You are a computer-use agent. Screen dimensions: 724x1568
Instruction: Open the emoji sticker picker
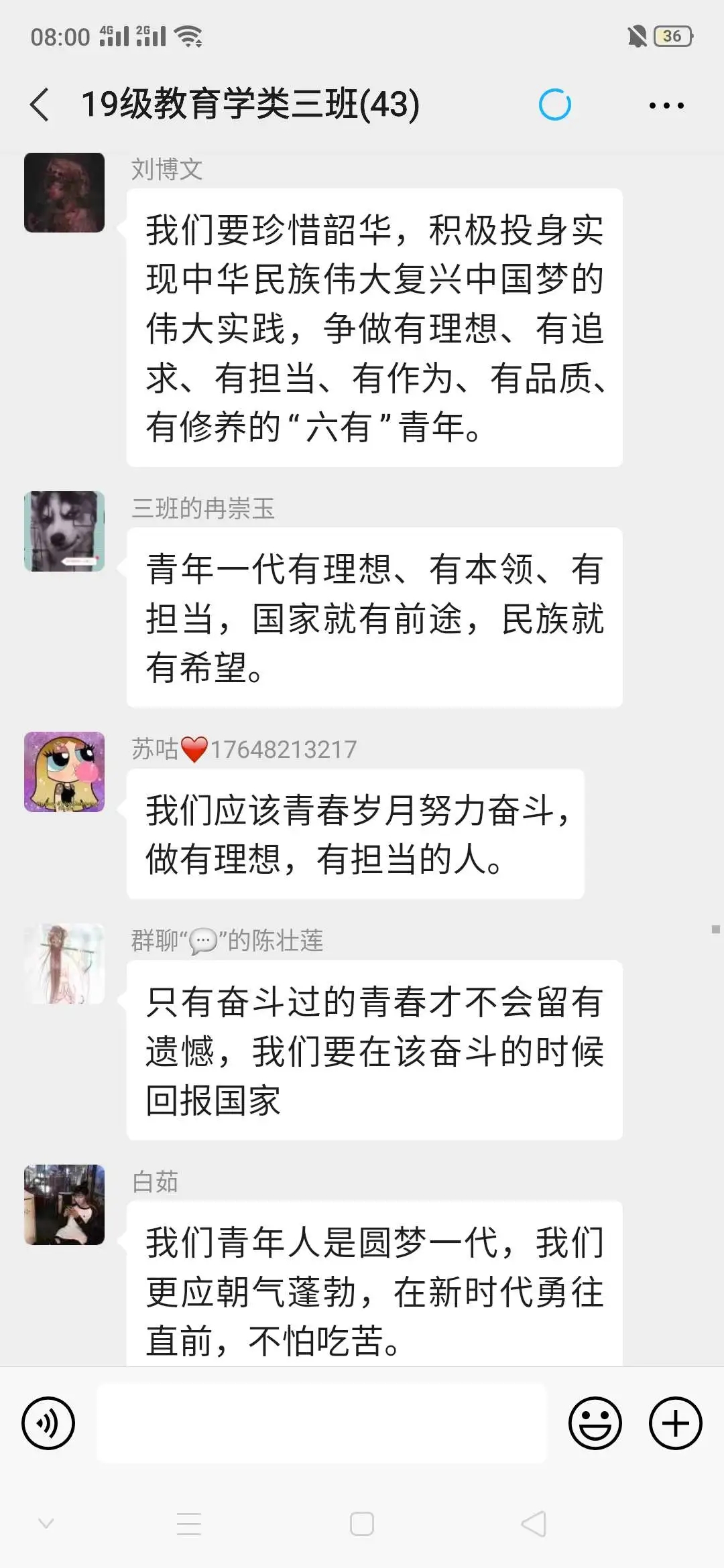(595, 1423)
